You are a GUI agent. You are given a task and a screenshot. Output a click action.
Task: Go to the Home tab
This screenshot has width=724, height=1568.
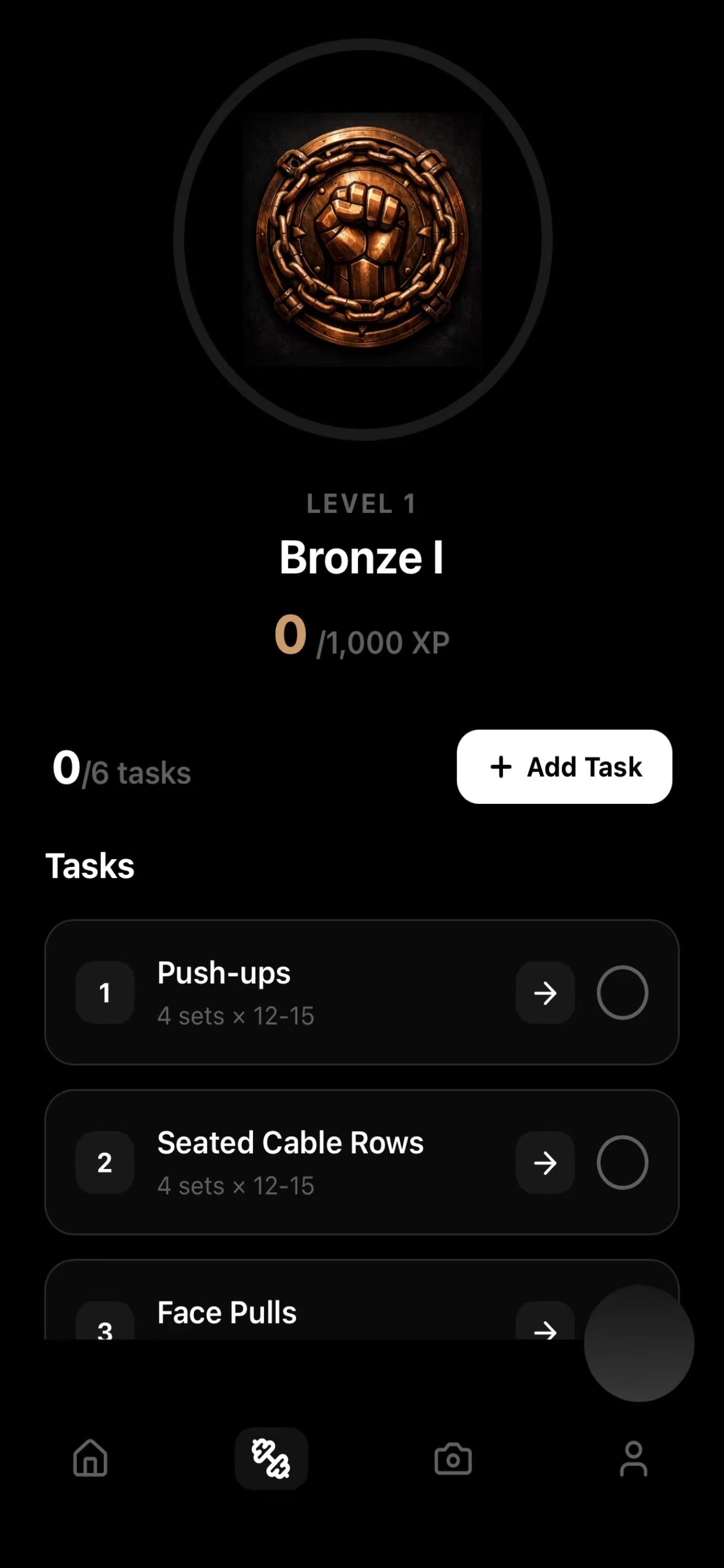(x=90, y=1458)
